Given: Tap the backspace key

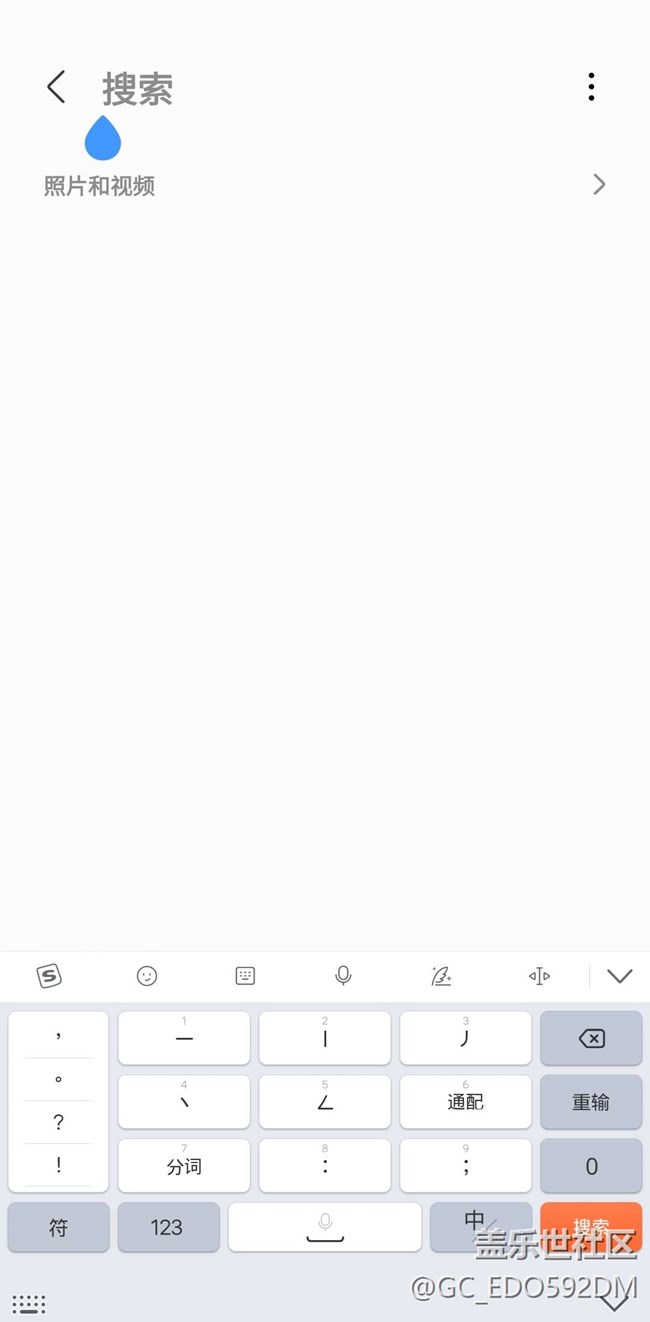Looking at the screenshot, I should click(591, 1038).
